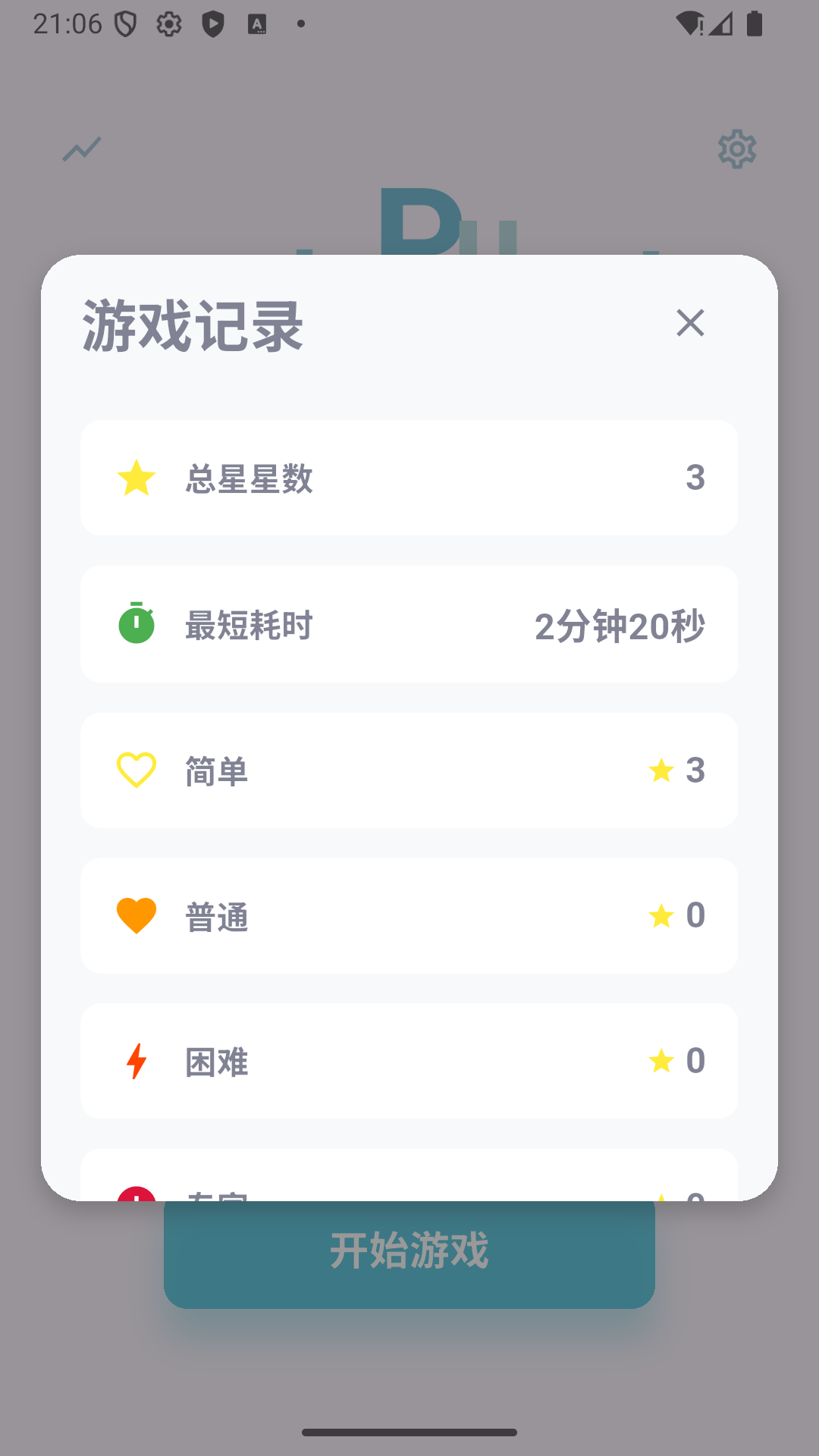This screenshot has width=819, height=1456.
Task: Click the red clock icon on the bottom row
Action: pos(136,1198)
